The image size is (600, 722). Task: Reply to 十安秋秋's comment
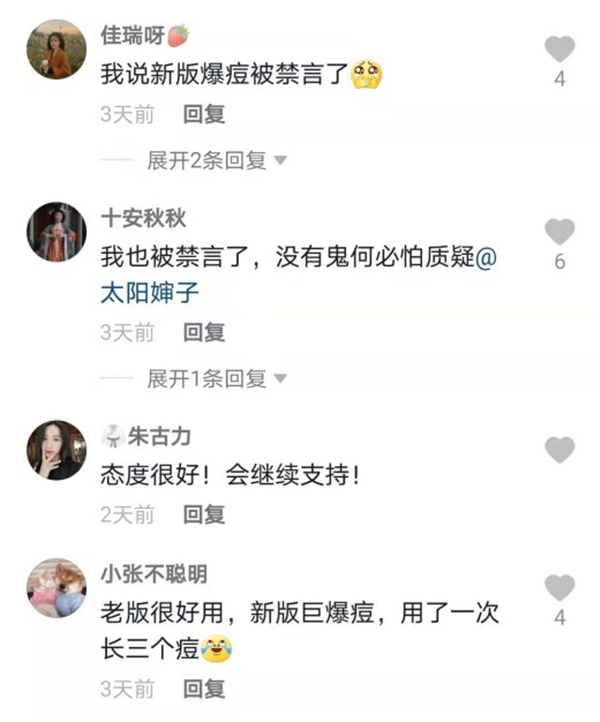coord(204,332)
